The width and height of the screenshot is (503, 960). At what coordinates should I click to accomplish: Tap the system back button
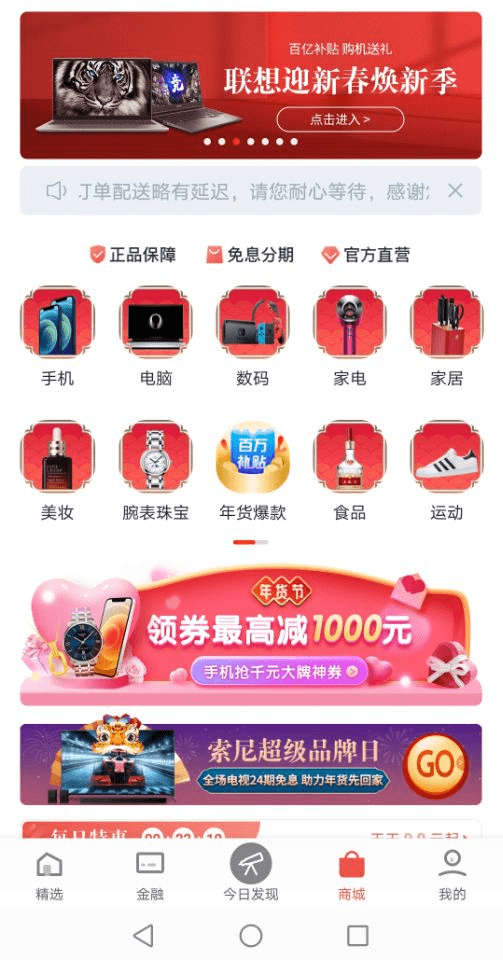pyautogui.click(x=143, y=936)
